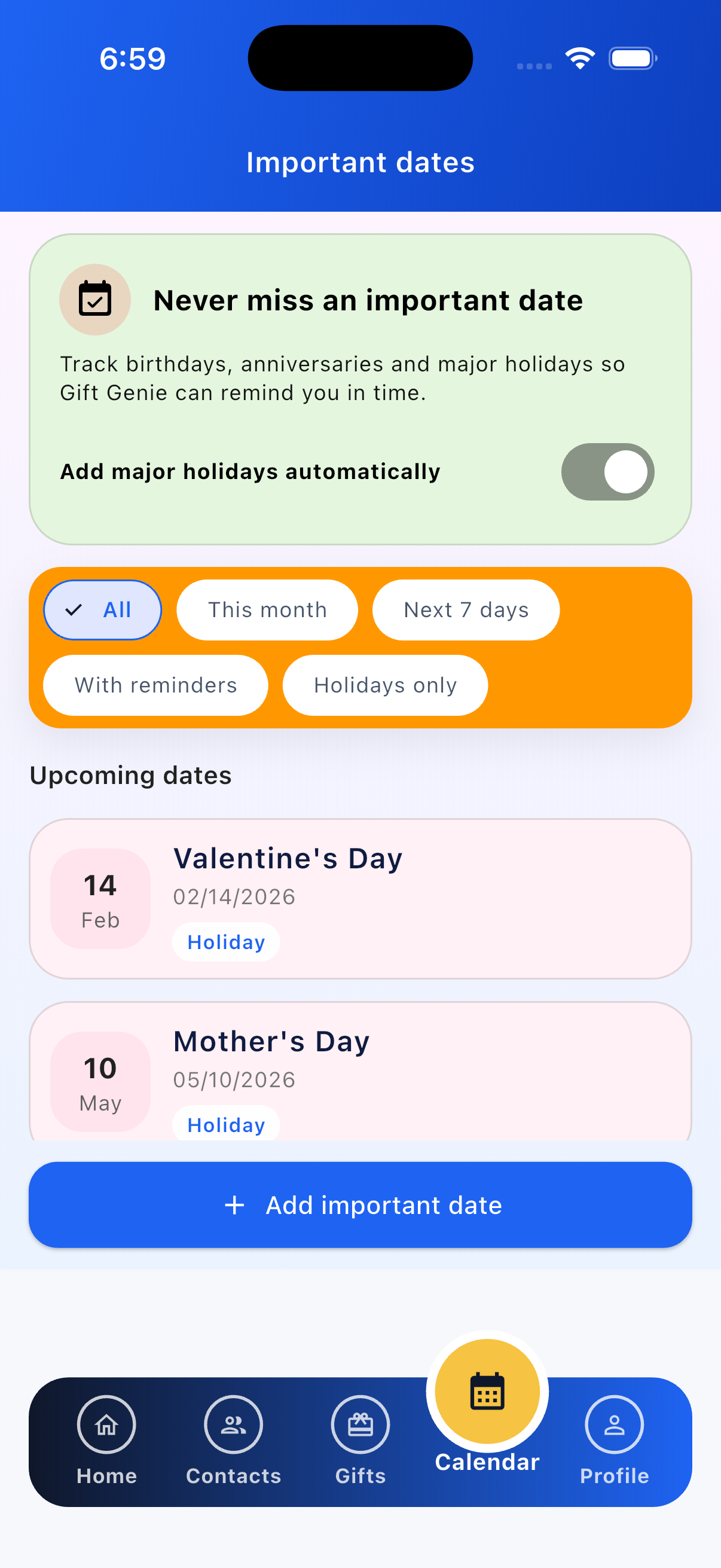
Task: Deselect the All filter option
Action: pos(102,609)
